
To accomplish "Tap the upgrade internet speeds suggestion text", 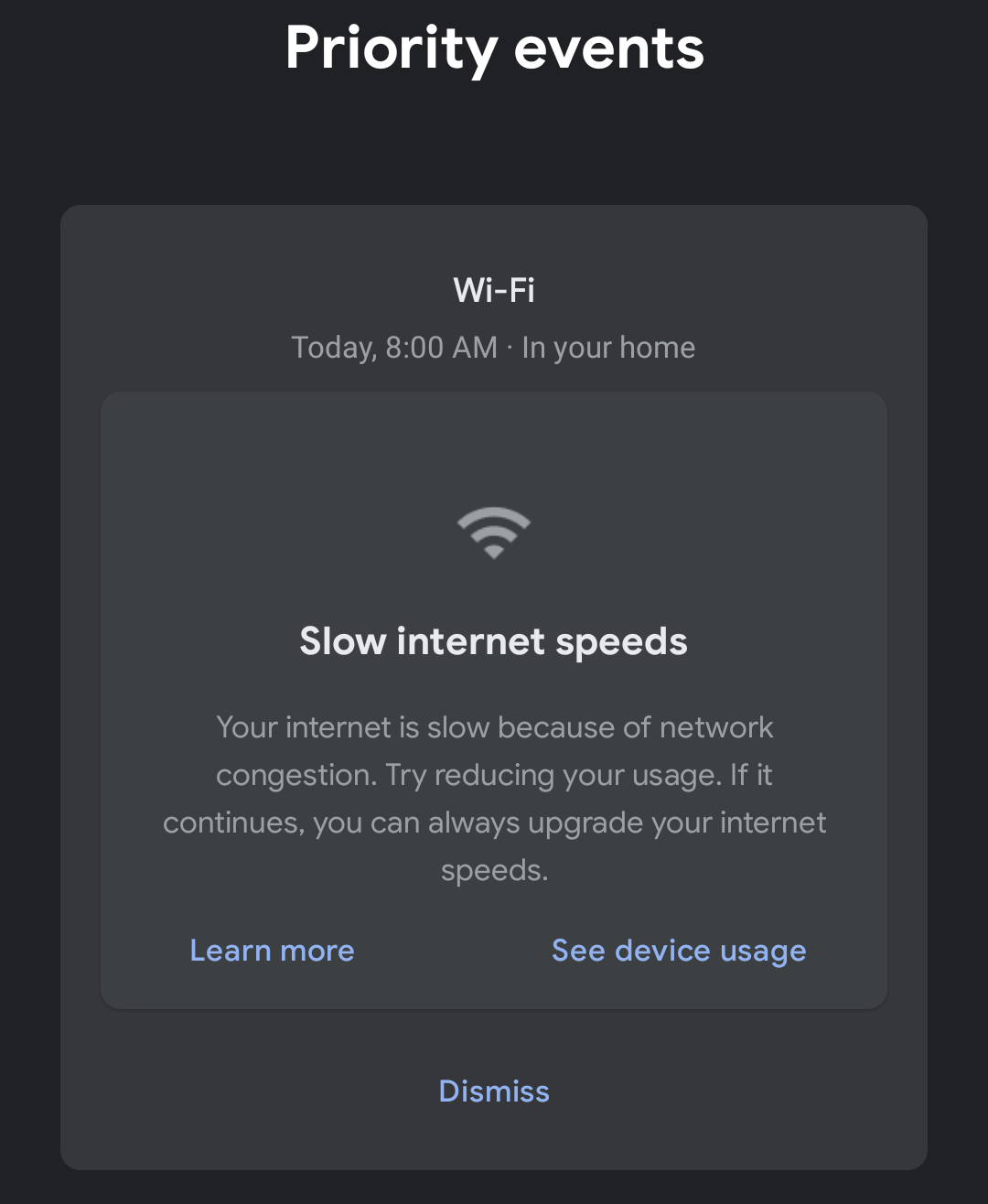I will [640, 822].
